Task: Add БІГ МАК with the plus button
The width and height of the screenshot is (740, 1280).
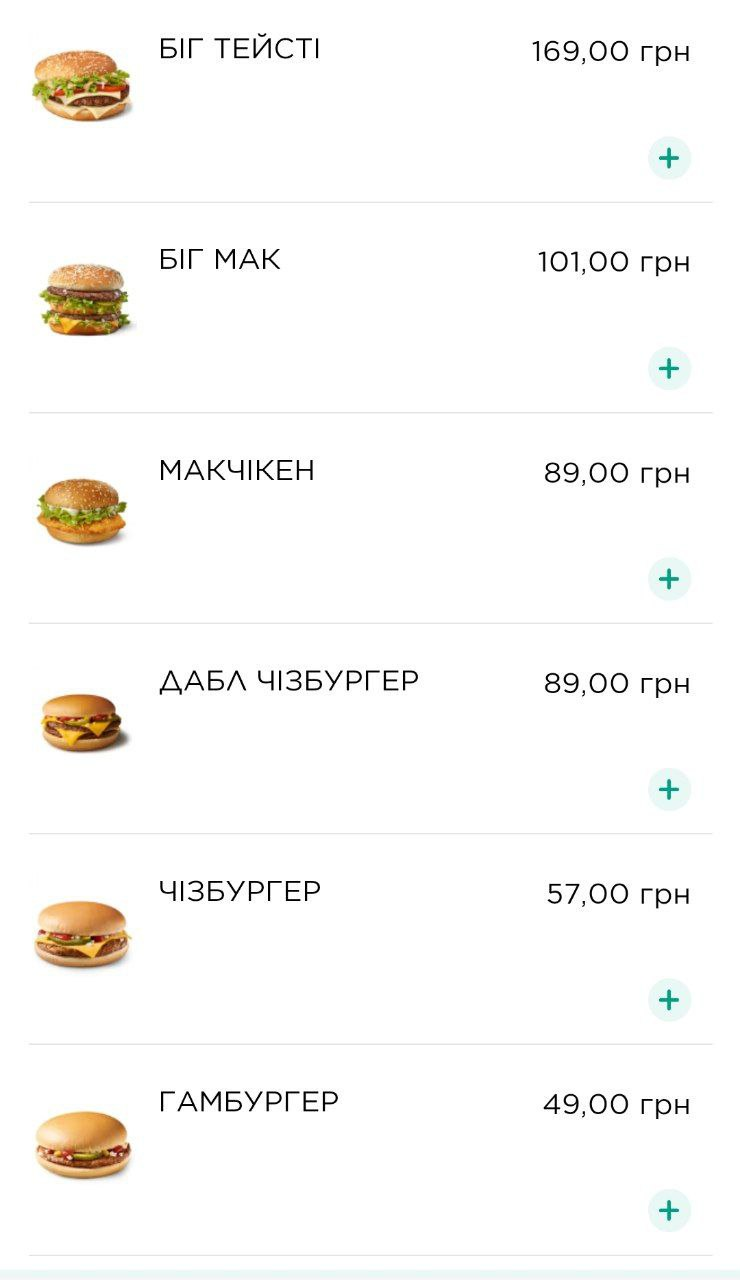Action: [669, 369]
